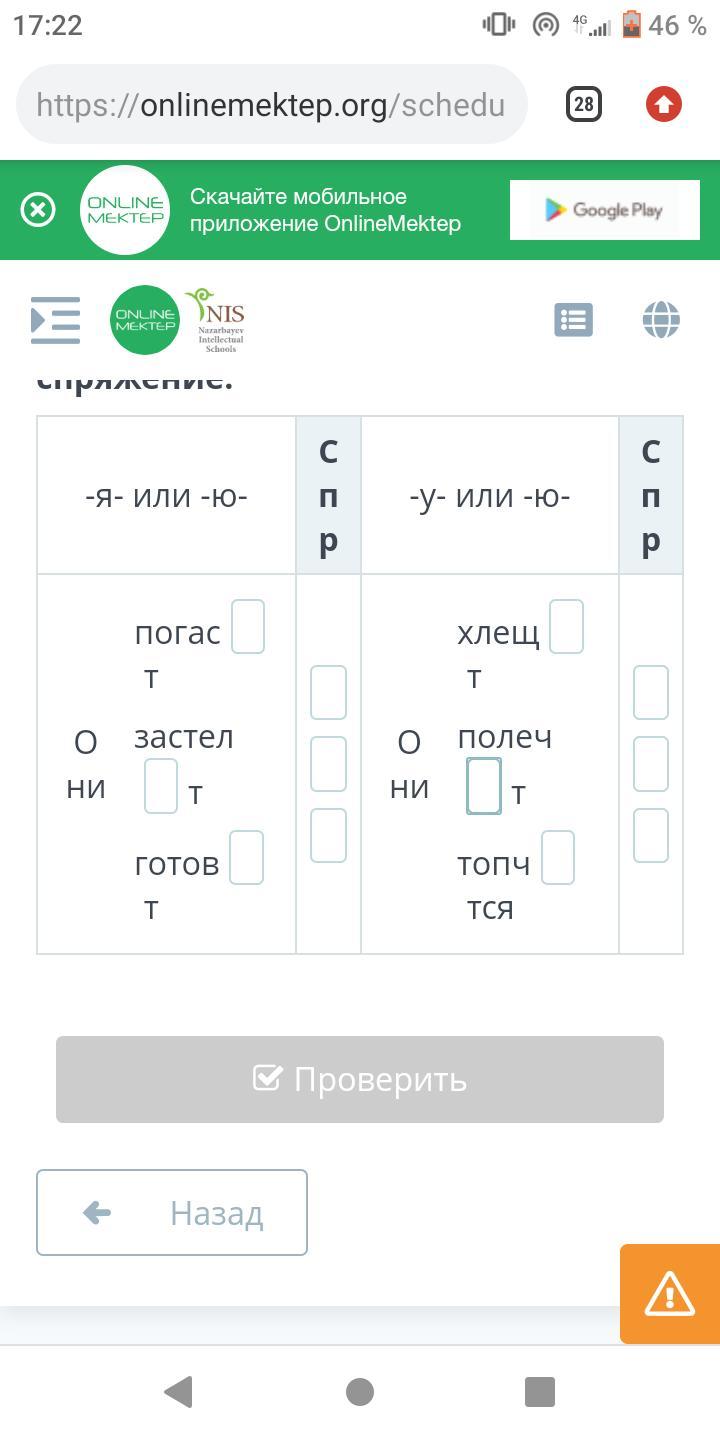Fill the letter box in готов_т

246,857
